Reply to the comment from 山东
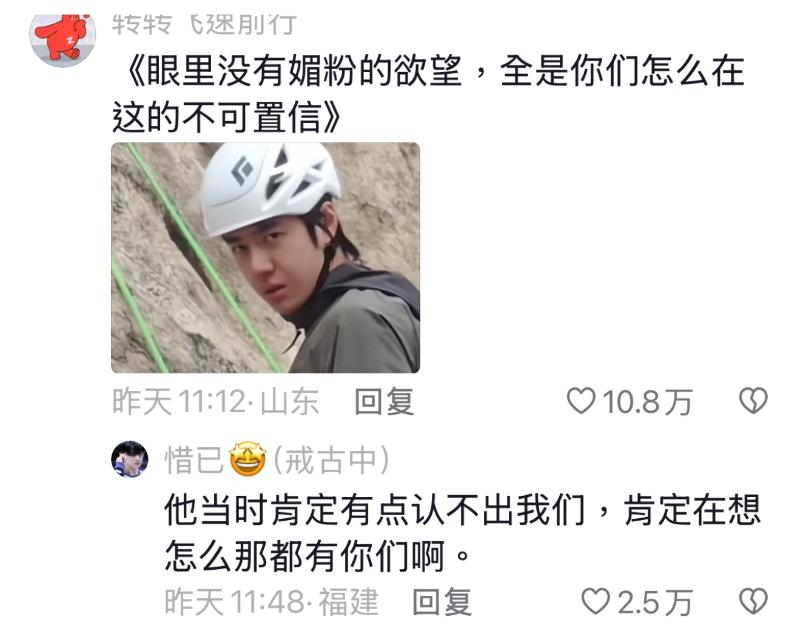Screen dimensions: 800x637 pos(385,402)
